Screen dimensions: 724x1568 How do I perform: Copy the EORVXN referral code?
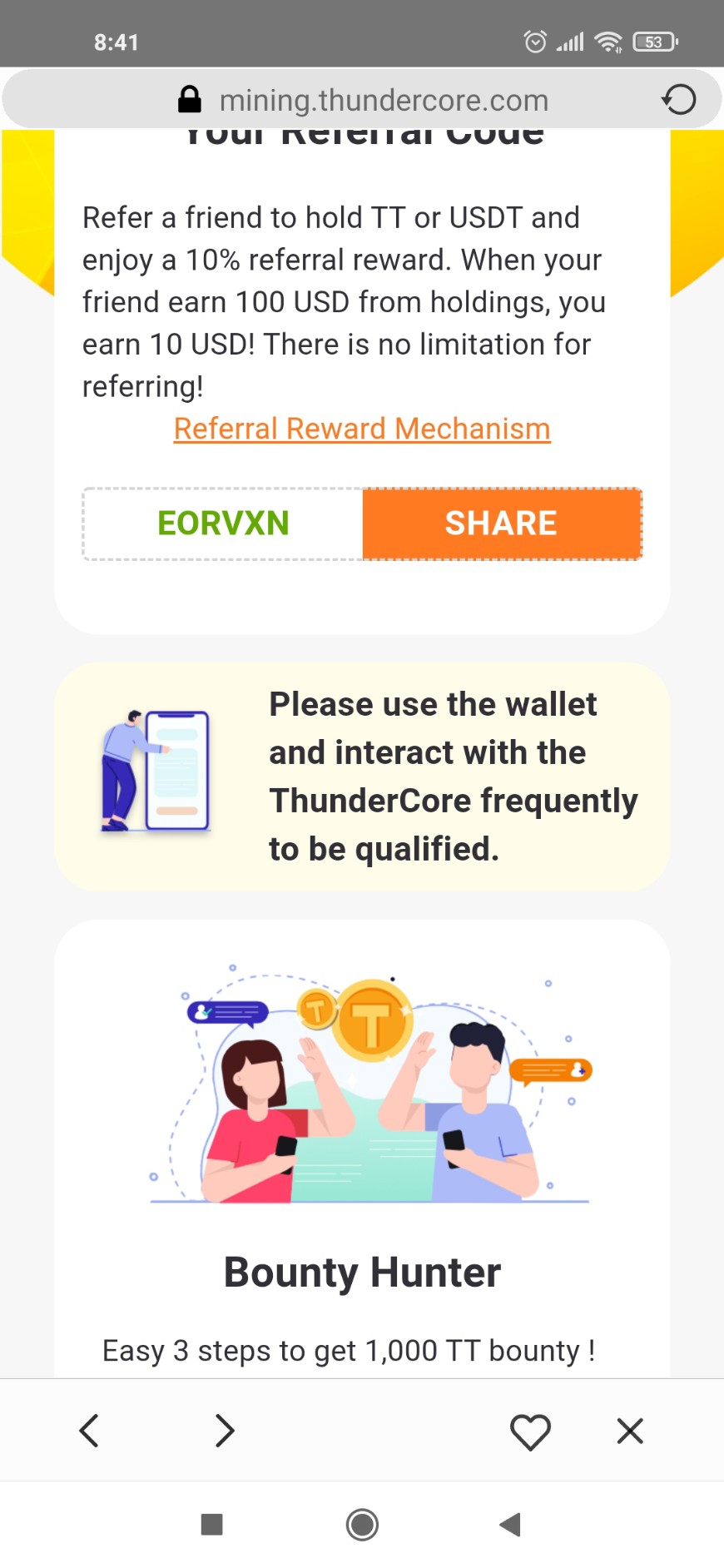223,523
